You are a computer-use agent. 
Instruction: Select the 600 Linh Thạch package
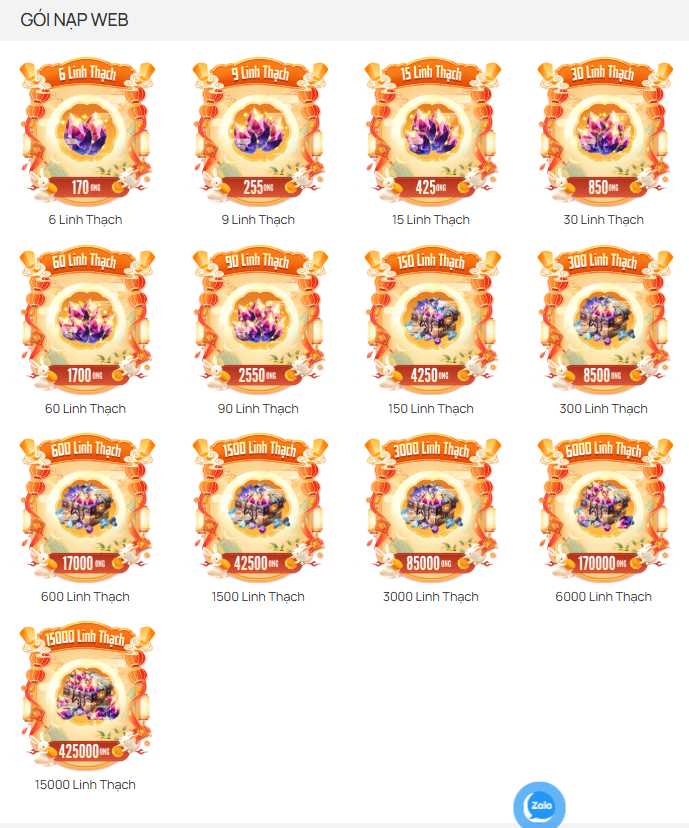point(86,508)
